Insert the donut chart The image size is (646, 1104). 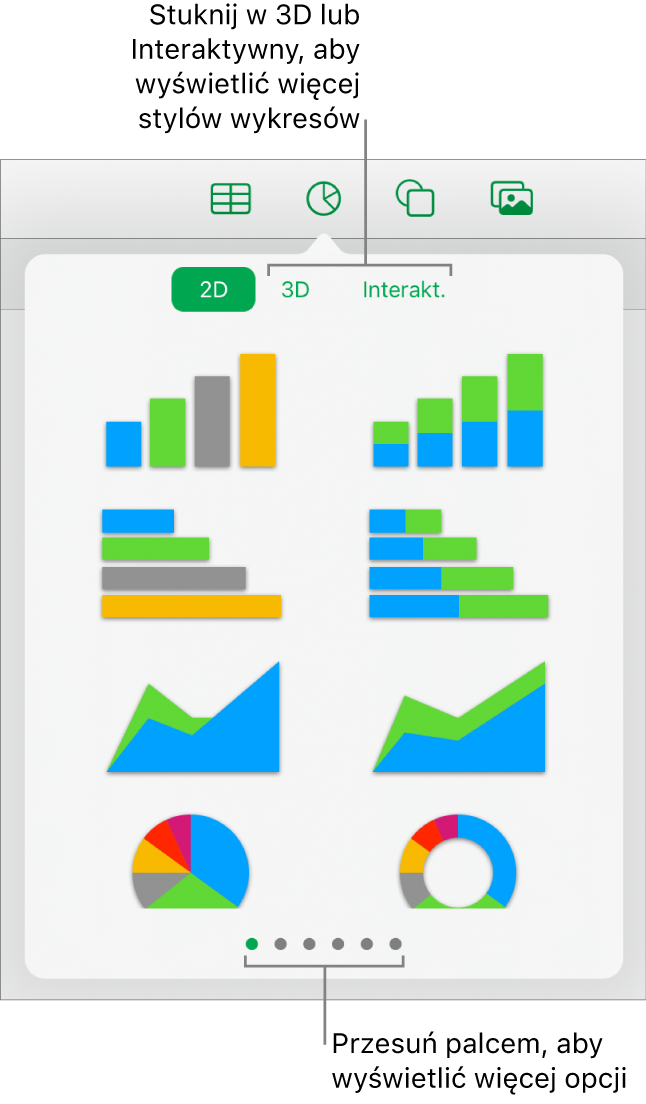tap(458, 860)
